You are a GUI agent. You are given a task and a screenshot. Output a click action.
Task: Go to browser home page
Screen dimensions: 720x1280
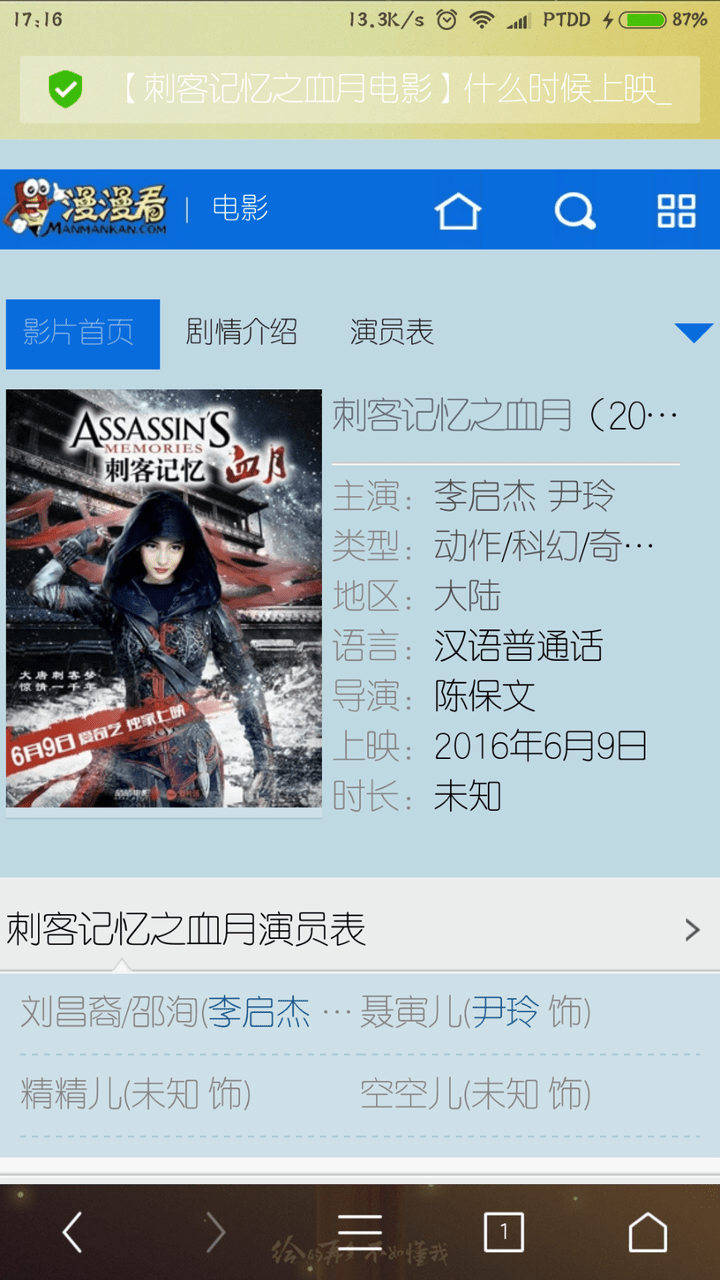point(647,1233)
